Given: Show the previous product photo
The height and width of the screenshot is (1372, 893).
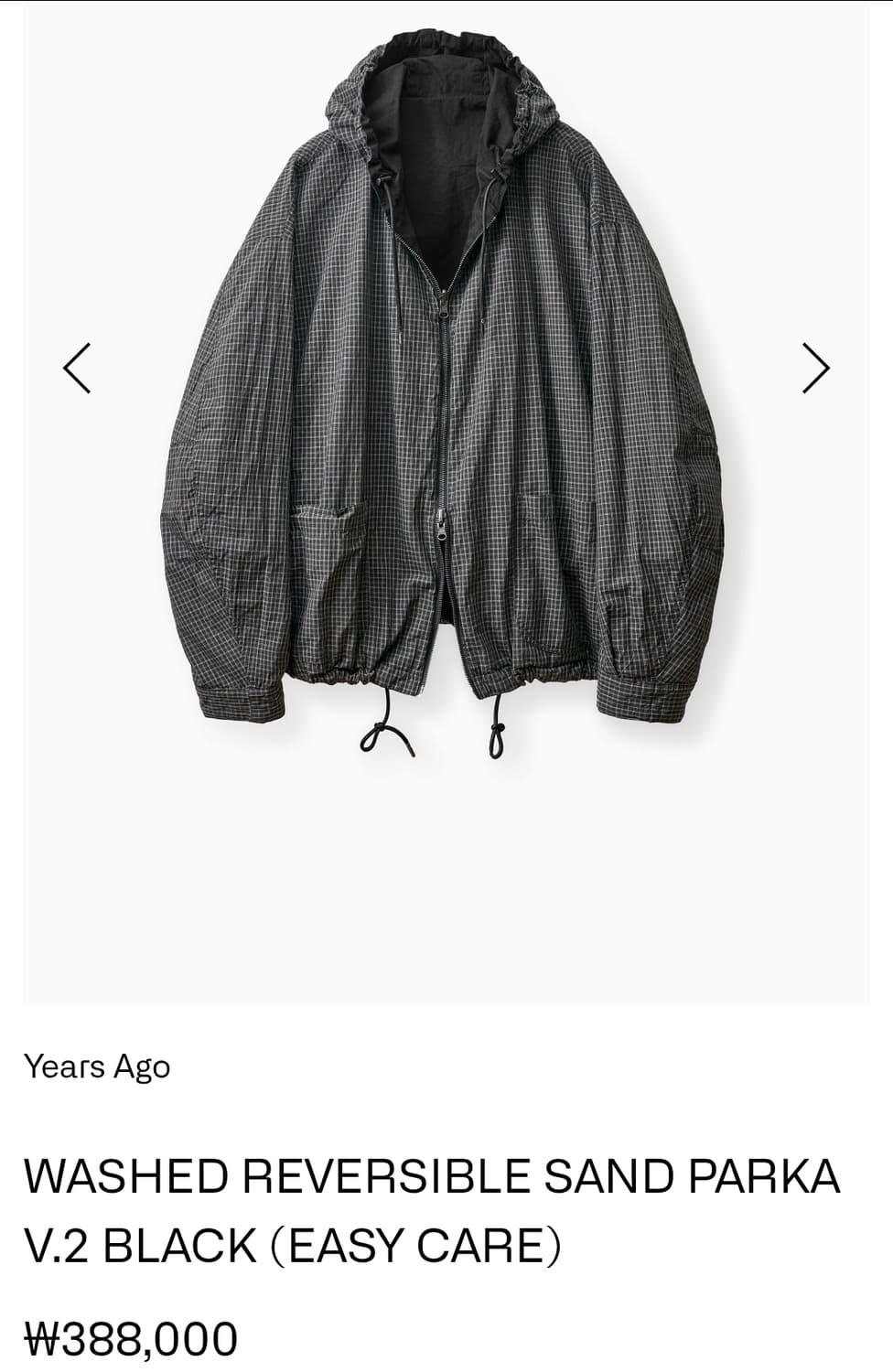Looking at the screenshot, I should (x=77, y=368).
